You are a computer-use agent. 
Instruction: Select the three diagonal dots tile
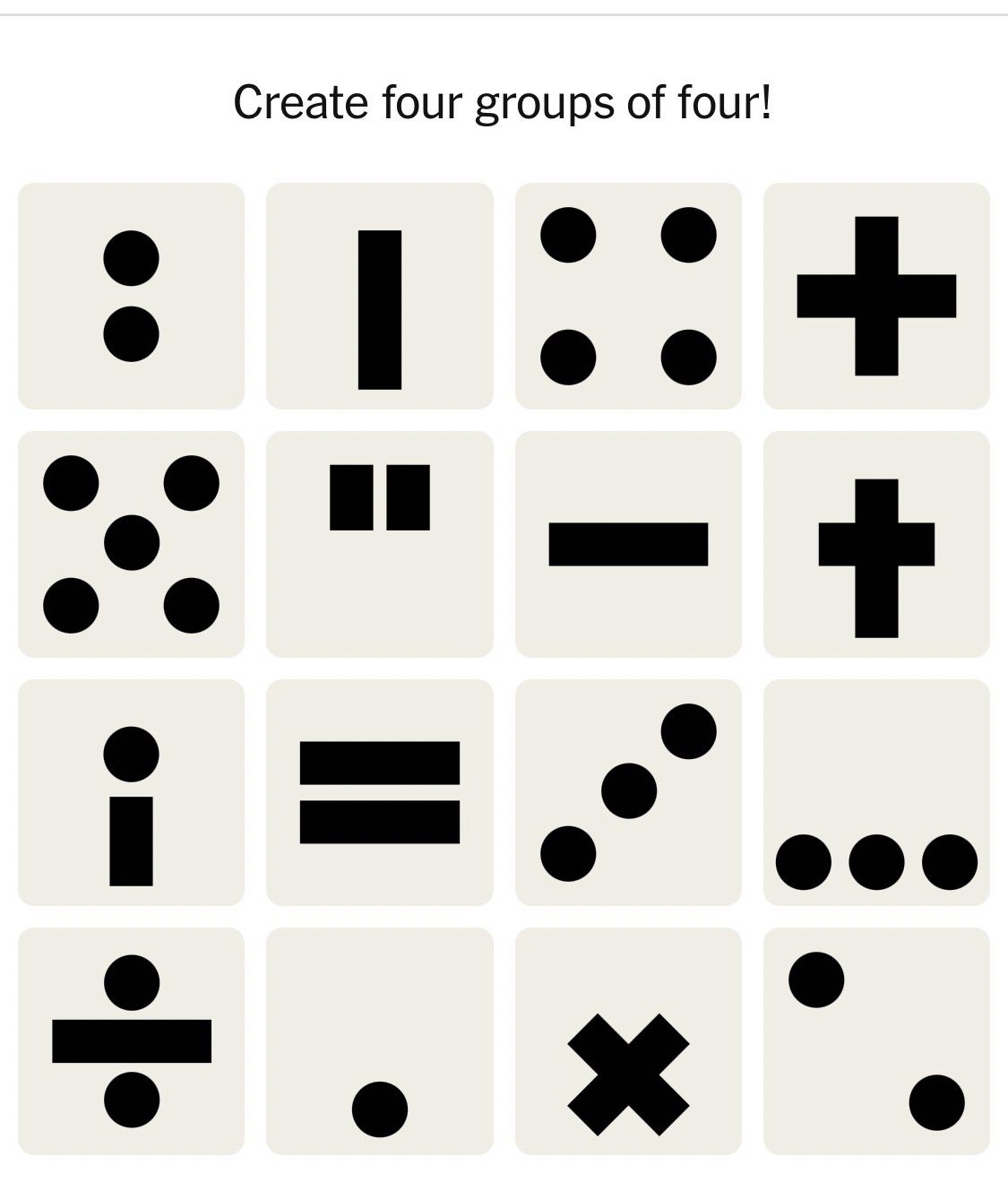[x=627, y=792]
